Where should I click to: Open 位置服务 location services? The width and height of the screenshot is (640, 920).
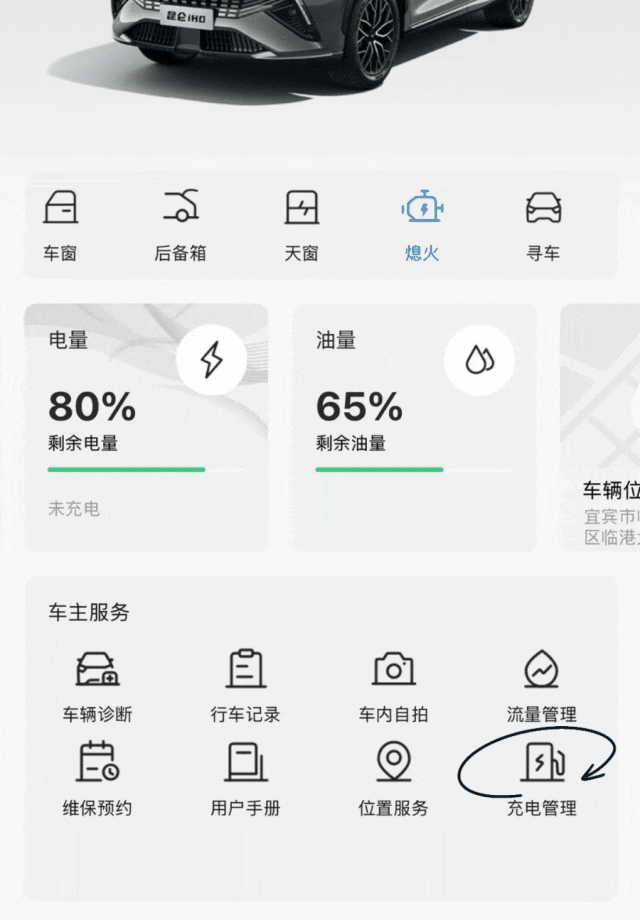pos(393,779)
